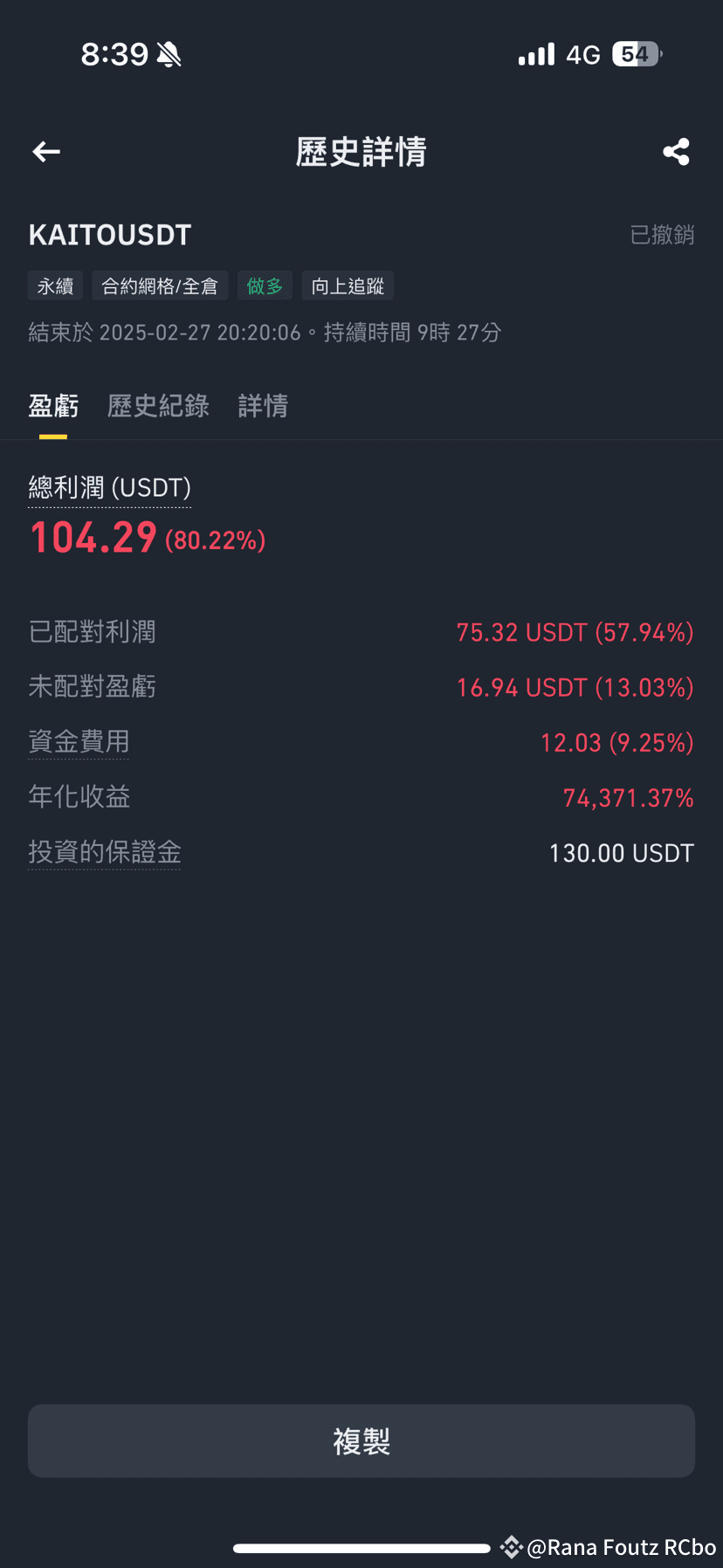This screenshot has width=723, height=1568.
Task: Tap the cellular signal strength icon
Action: pyautogui.click(x=535, y=53)
